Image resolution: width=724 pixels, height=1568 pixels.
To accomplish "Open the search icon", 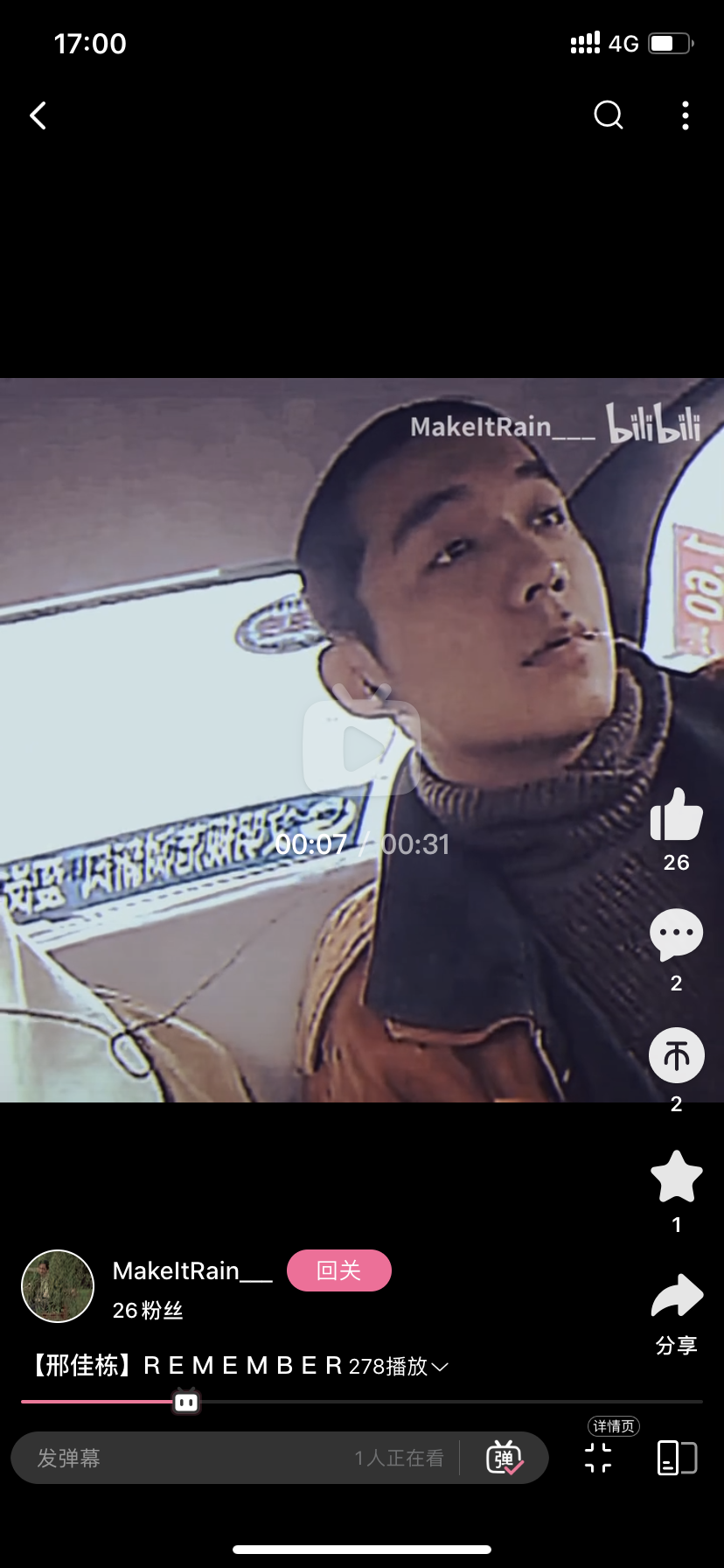I will [x=609, y=115].
